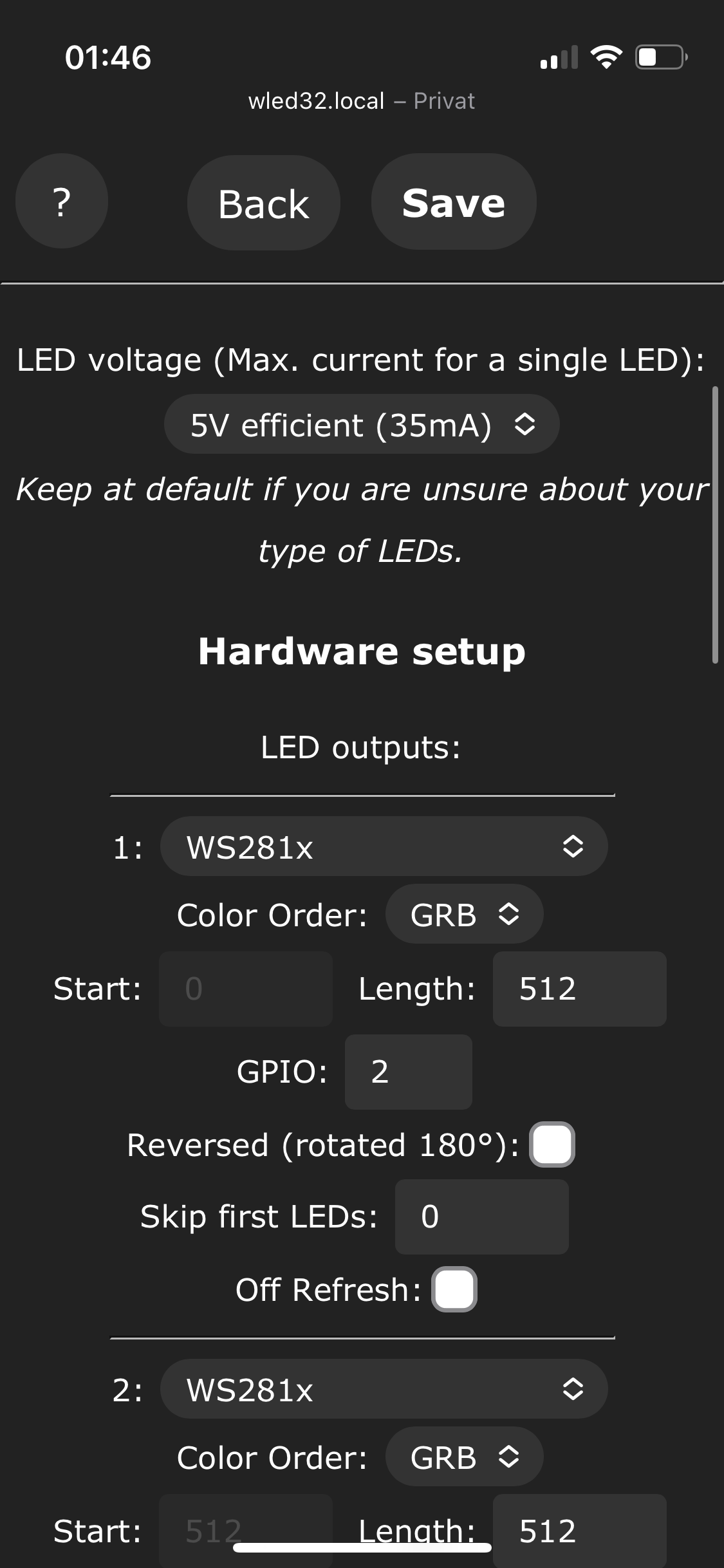This screenshot has height=1568, width=724.
Task: Change the Color Order for output 1
Action: (x=463, y=914)
